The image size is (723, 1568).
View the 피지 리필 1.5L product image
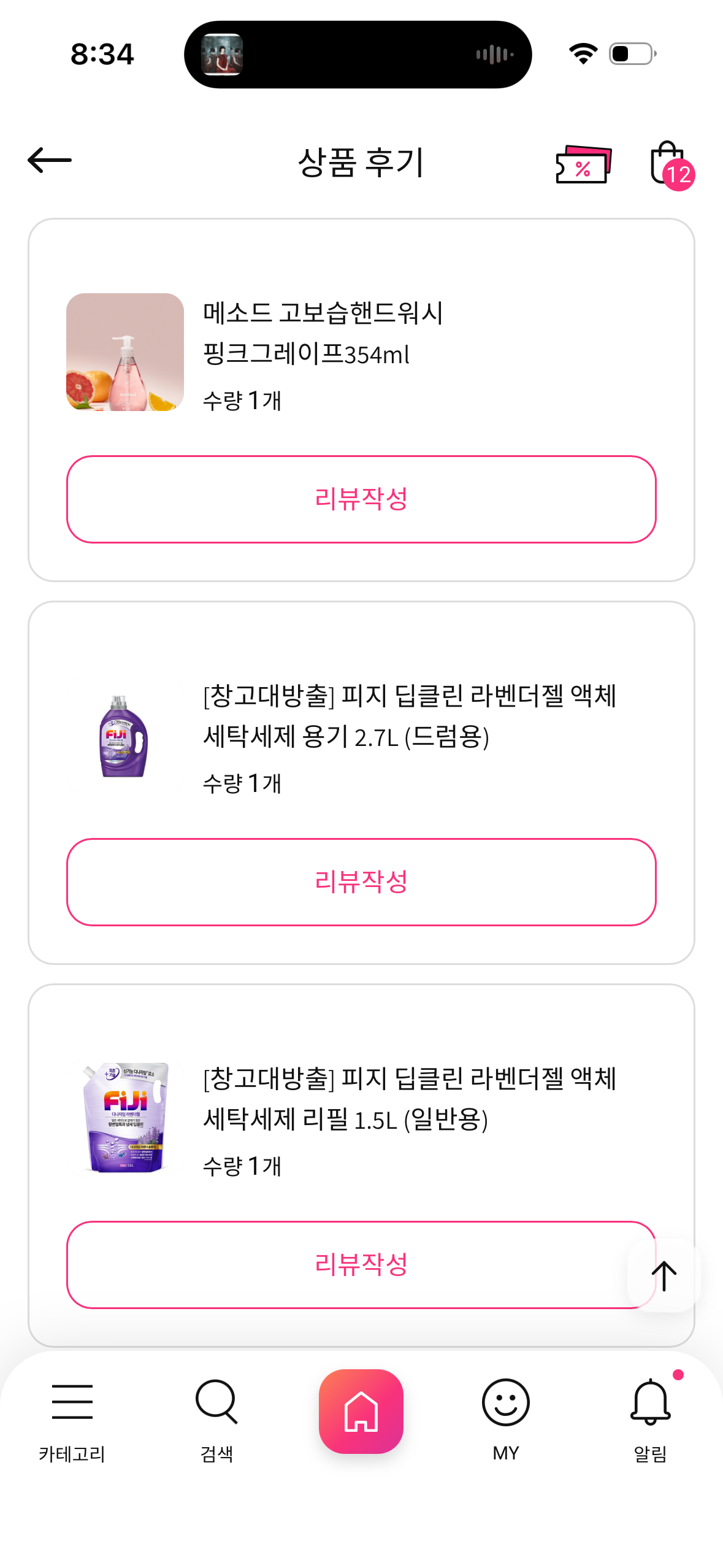click(x=125, y=1118)
